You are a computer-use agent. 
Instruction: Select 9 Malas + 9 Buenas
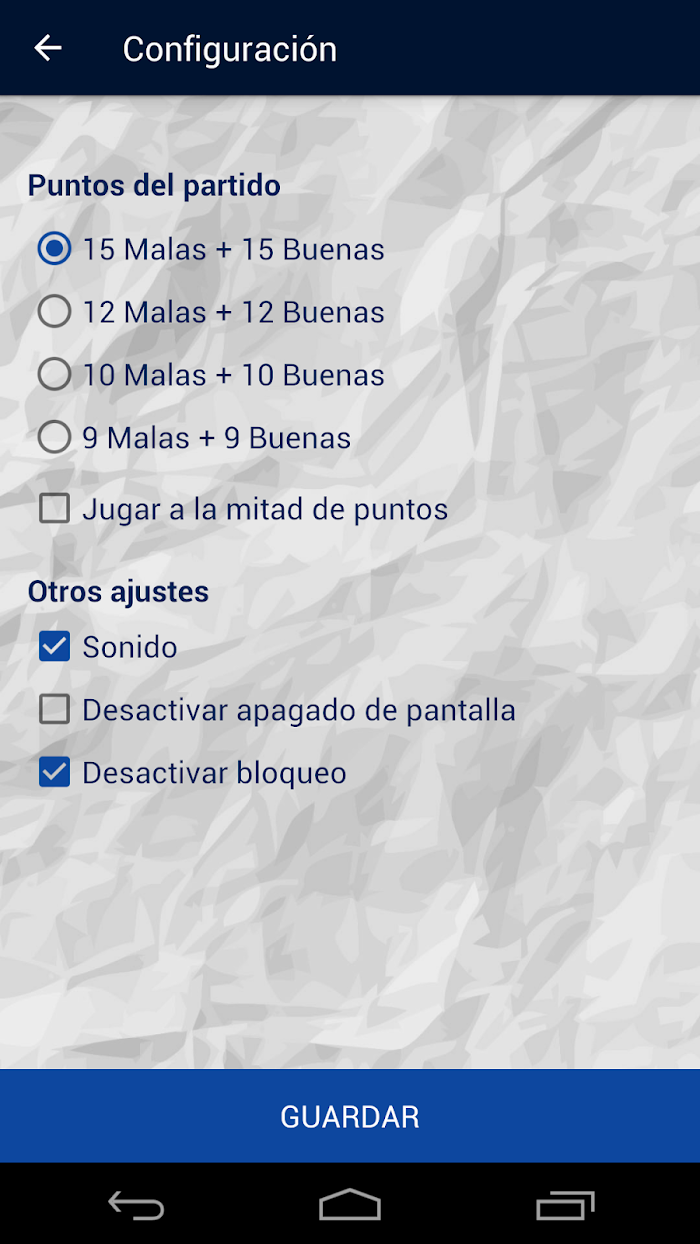194,438
